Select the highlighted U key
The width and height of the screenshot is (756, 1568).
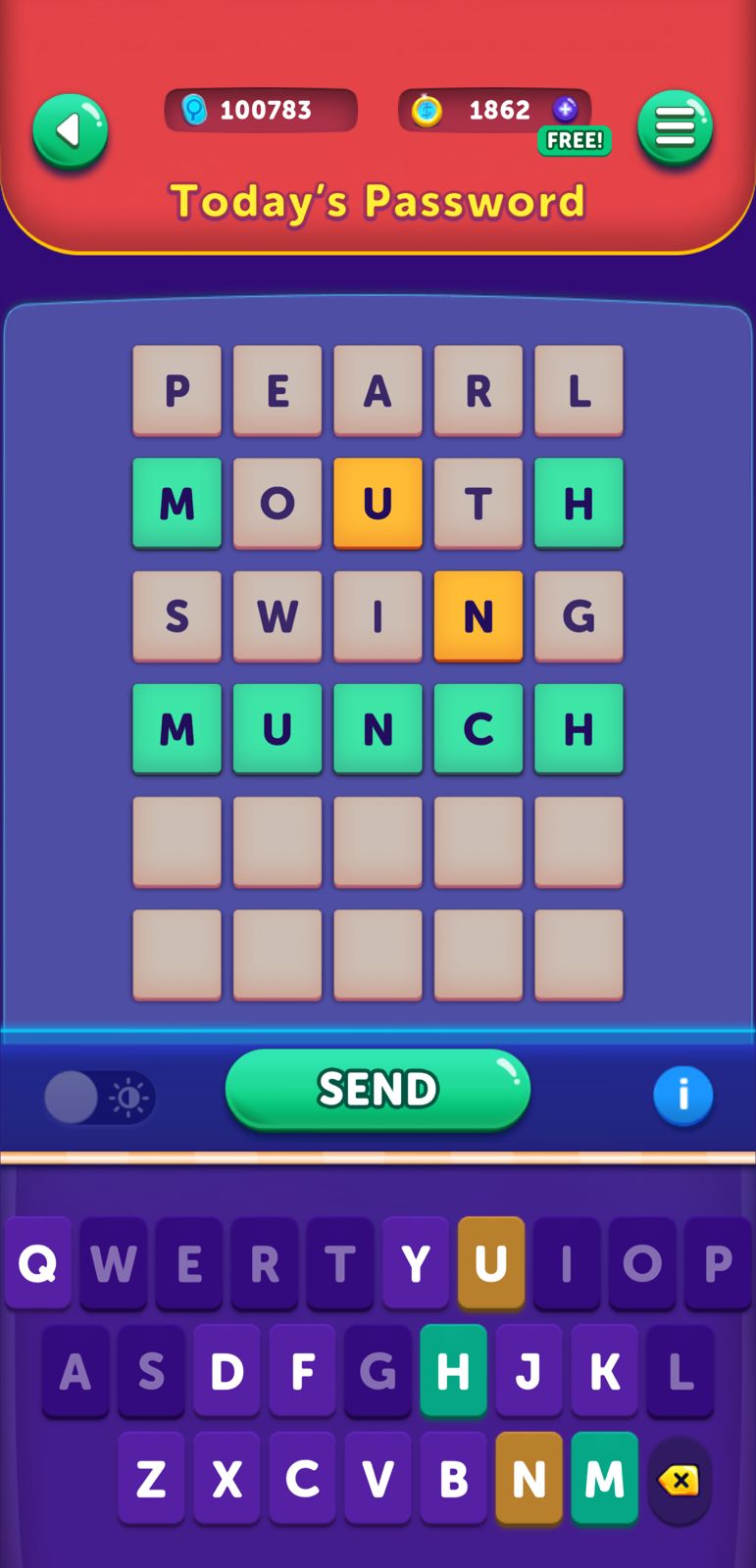point(491,1263)
